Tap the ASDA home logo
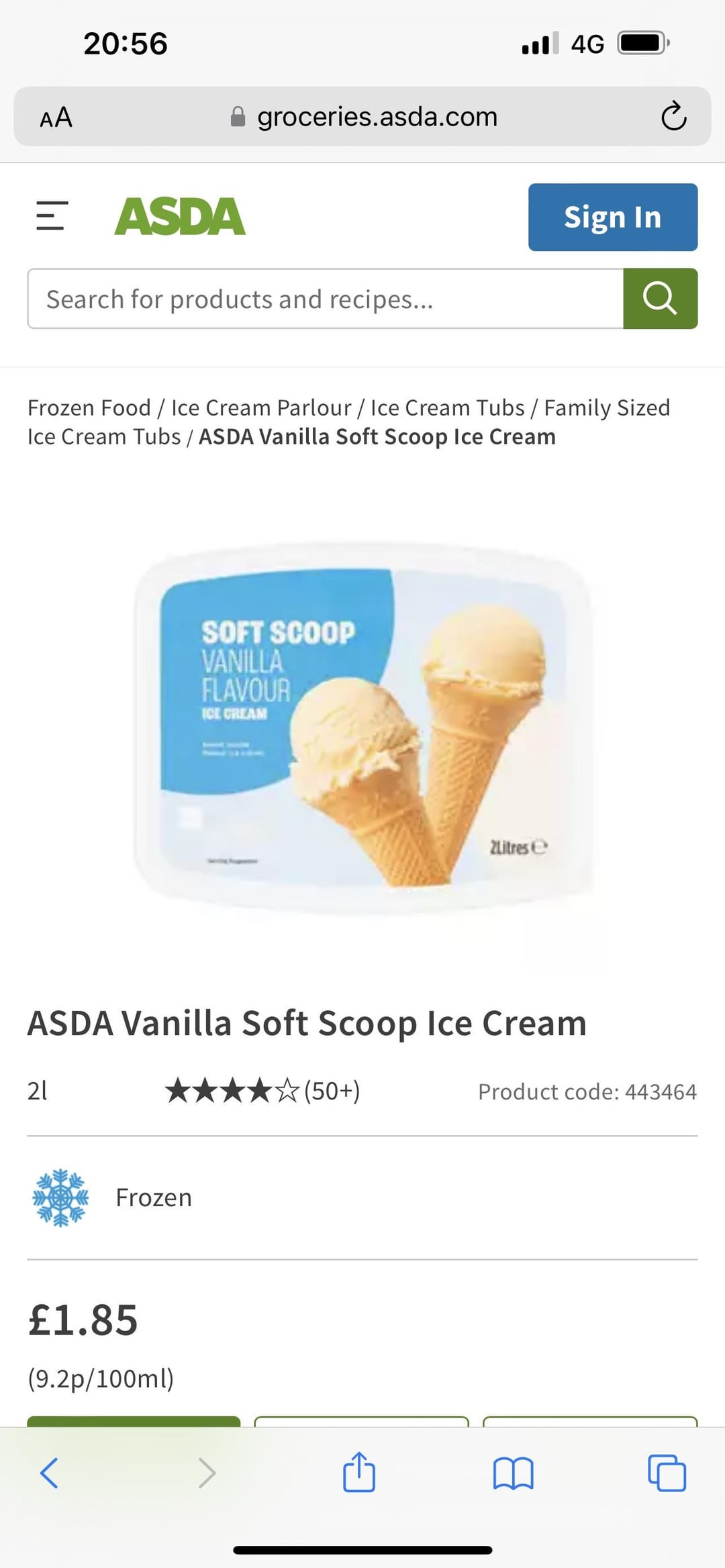725x1568 pixels. tap(180, 216)
